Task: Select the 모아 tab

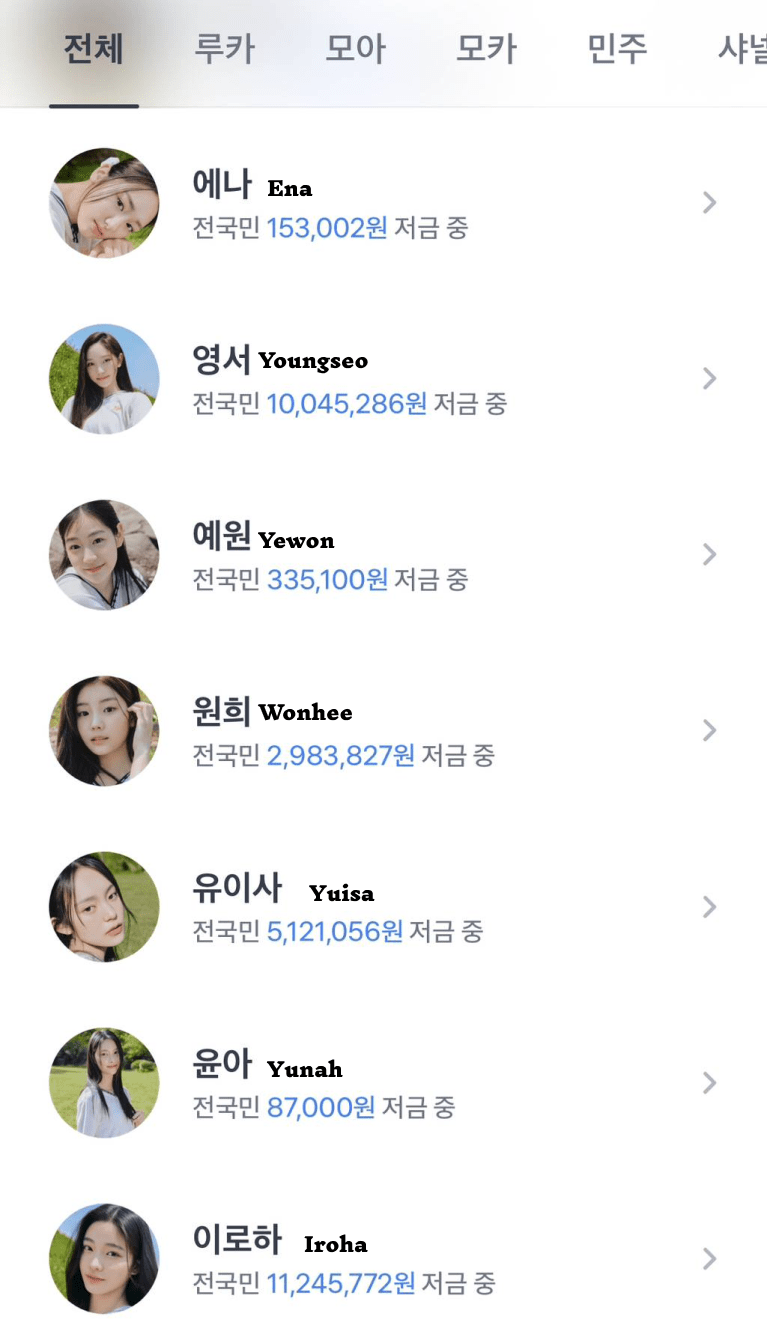Action: (355, 50)
